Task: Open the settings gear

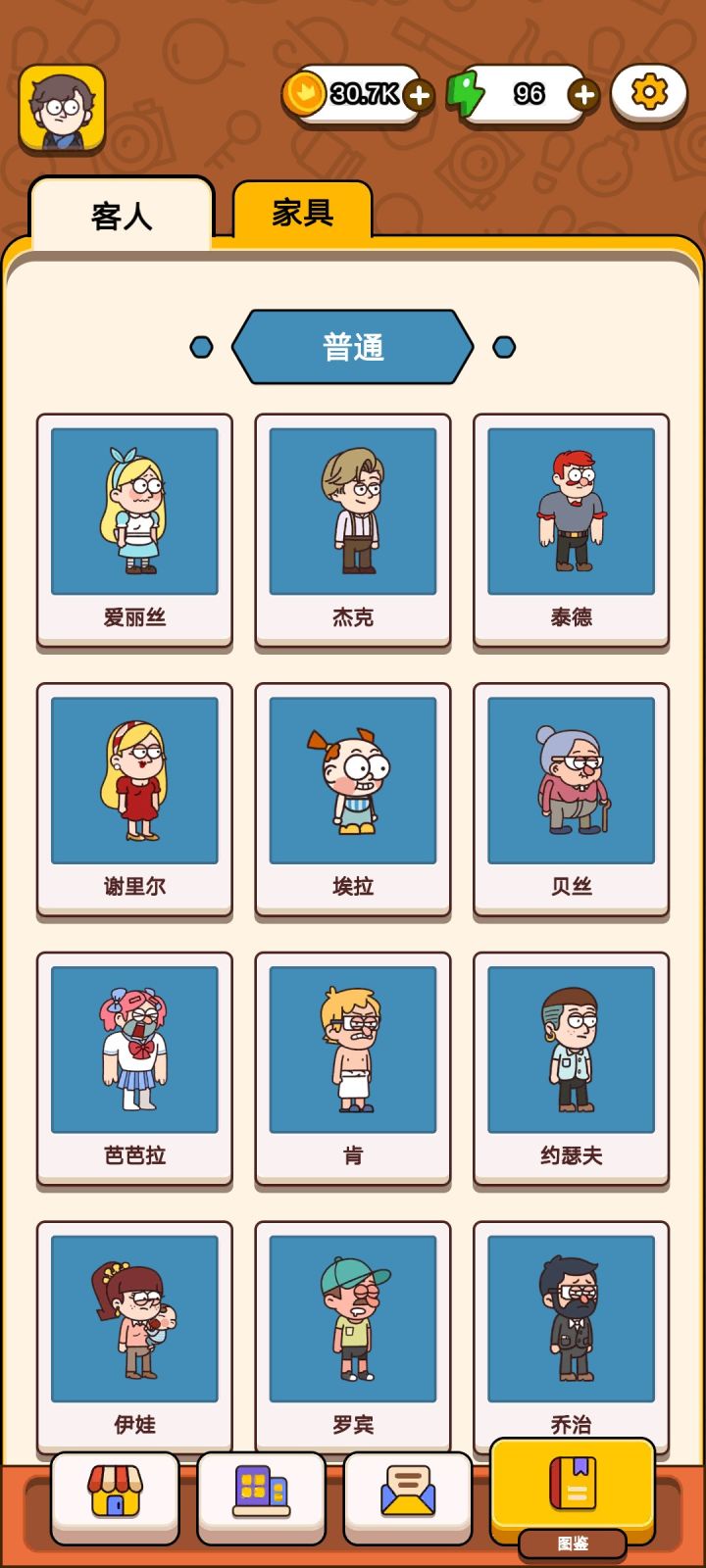Action: point(646,94)
